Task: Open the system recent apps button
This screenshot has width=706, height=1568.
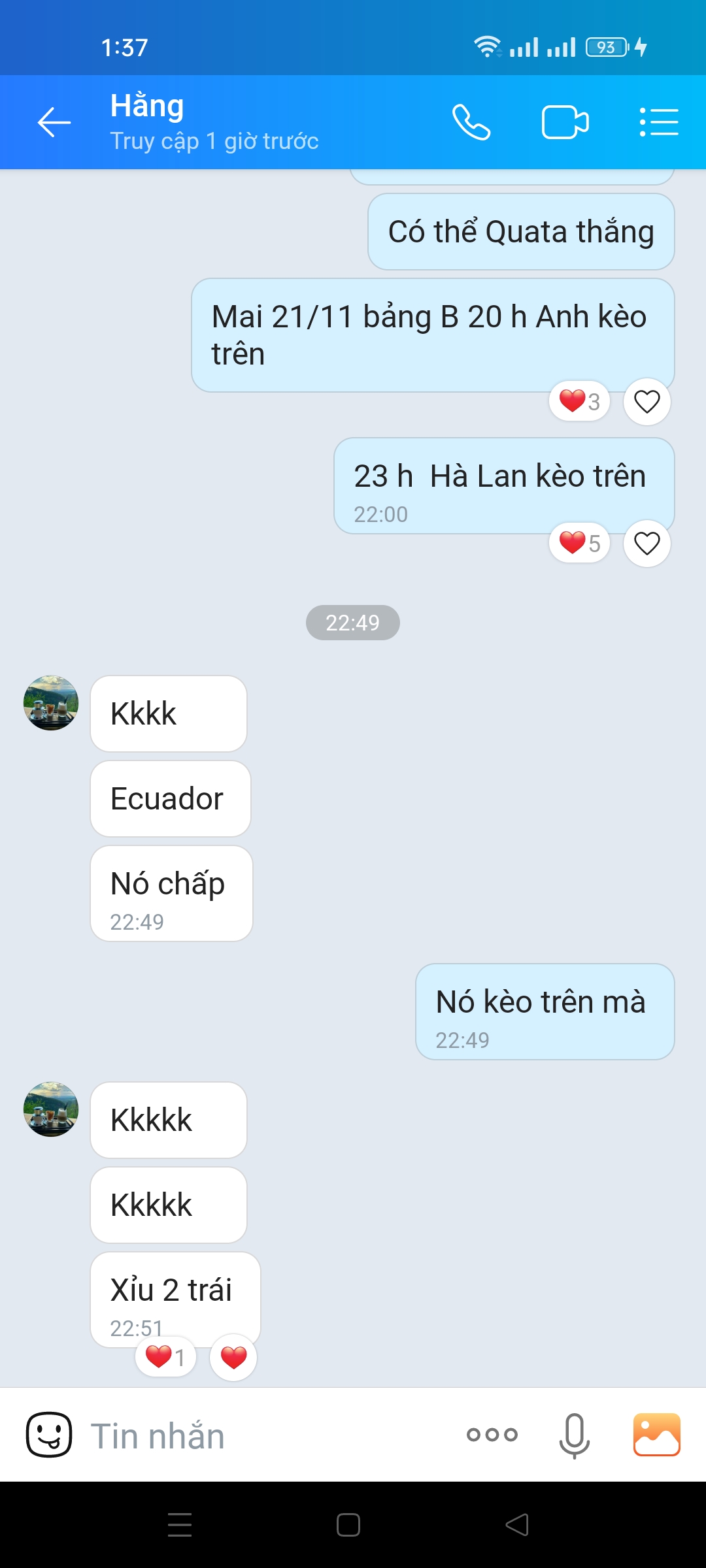Action: click(180, 1525)
